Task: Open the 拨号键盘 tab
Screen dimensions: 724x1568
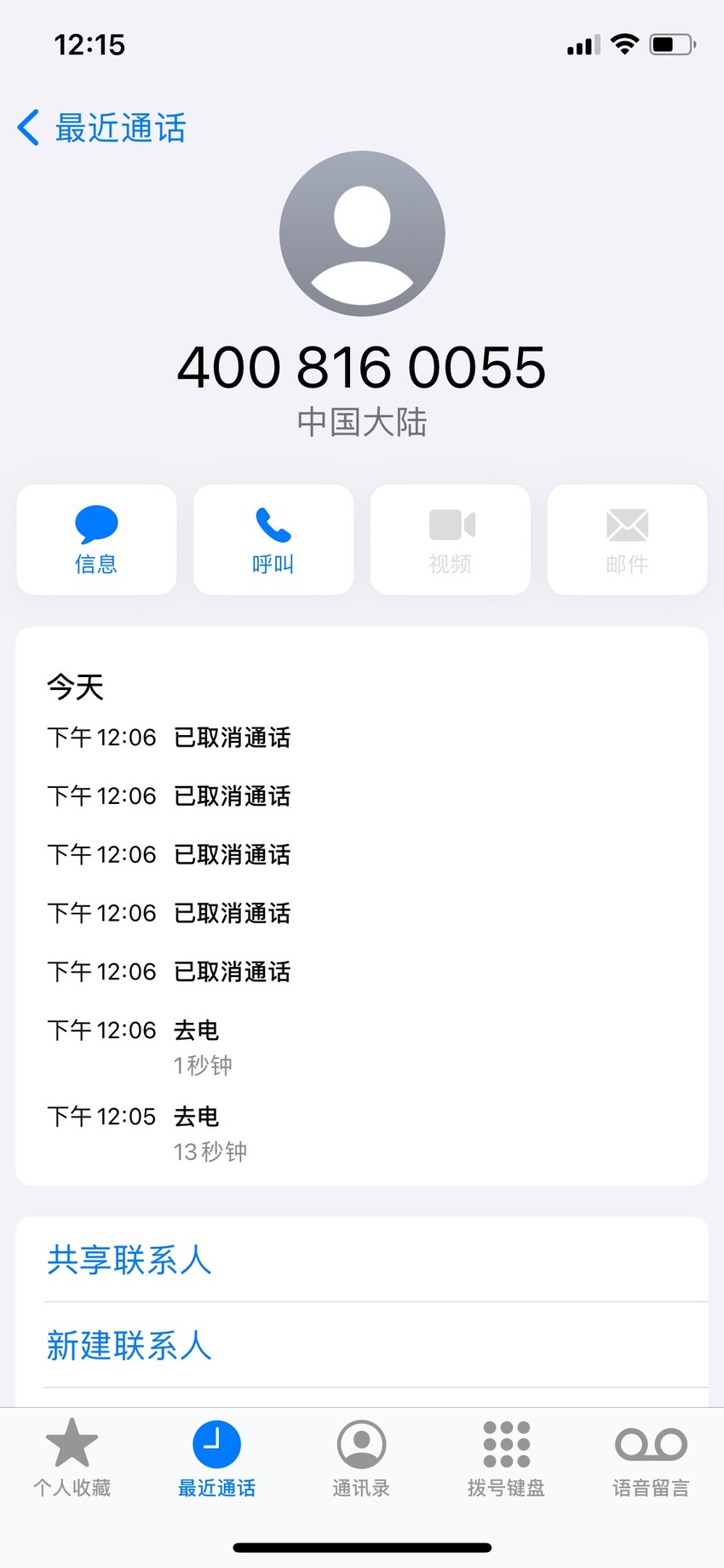Action: (x=507, y=1458)
